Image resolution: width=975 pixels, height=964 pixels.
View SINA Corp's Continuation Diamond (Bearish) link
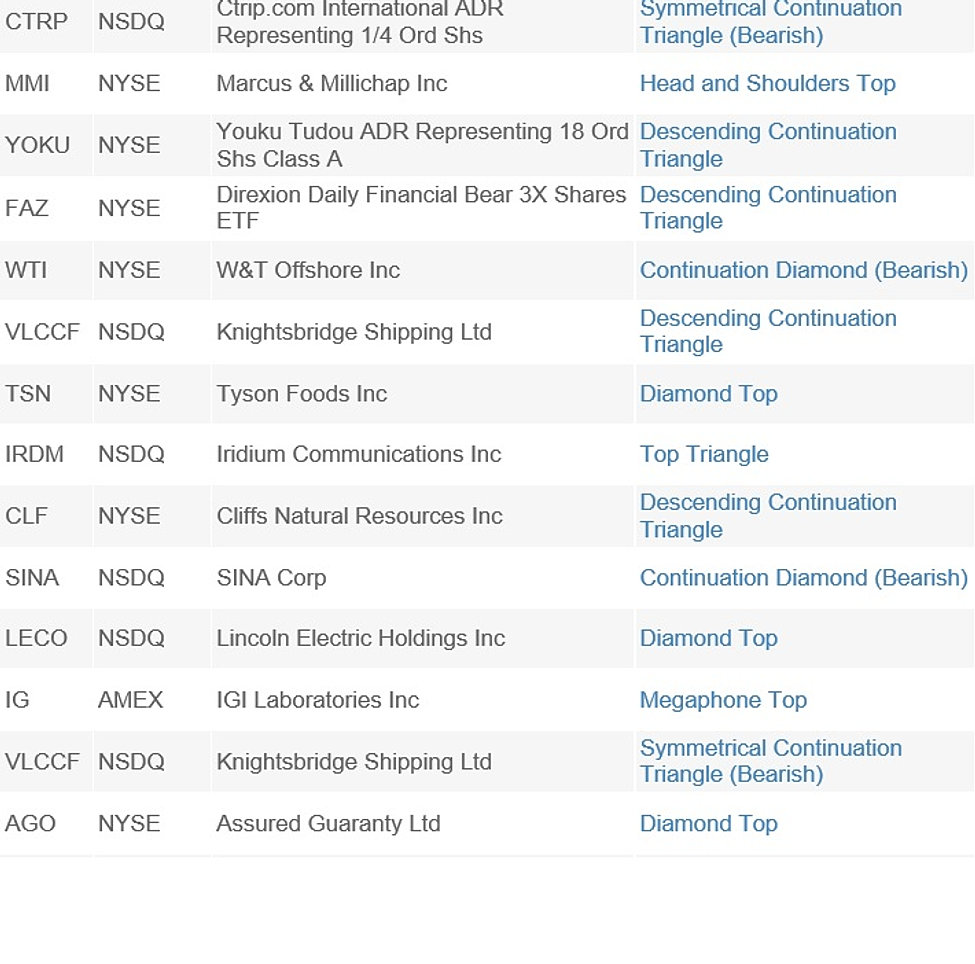coord(803,577)
